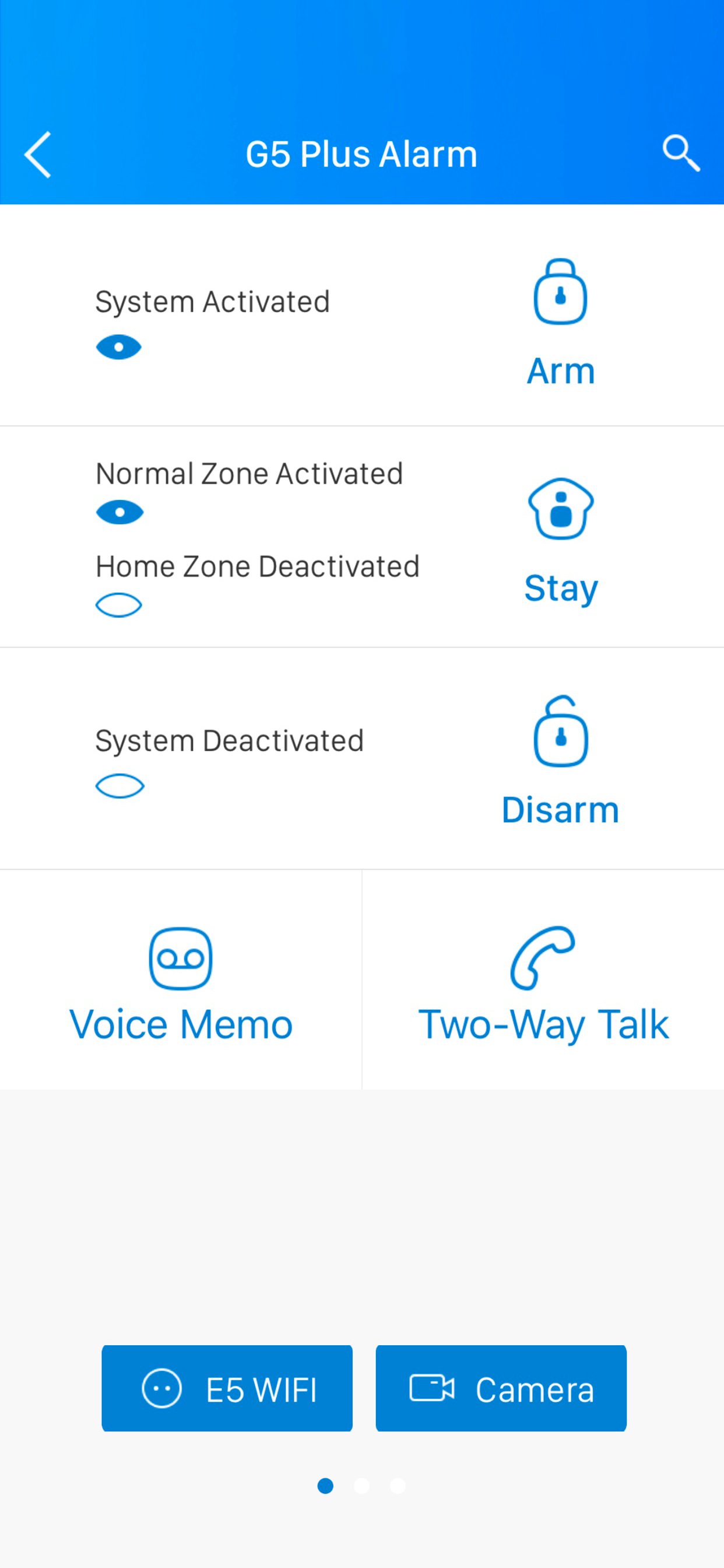The width and height of the screenshot is (724, 1568).
Task: Tap the camera icon on Camera button
Action: [x=433, y=1388]
